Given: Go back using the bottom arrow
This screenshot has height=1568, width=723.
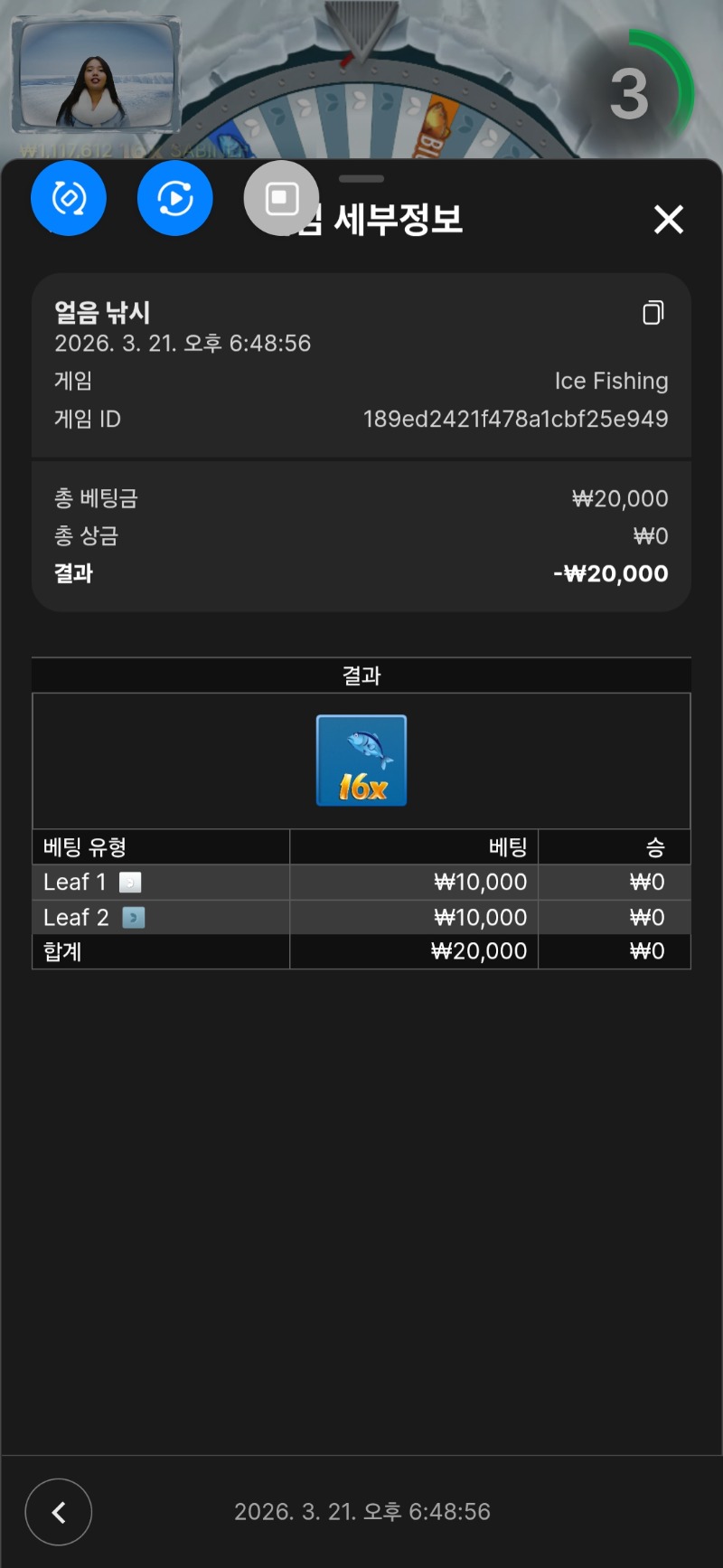Looking at the screenshot, I should 59,1512.
